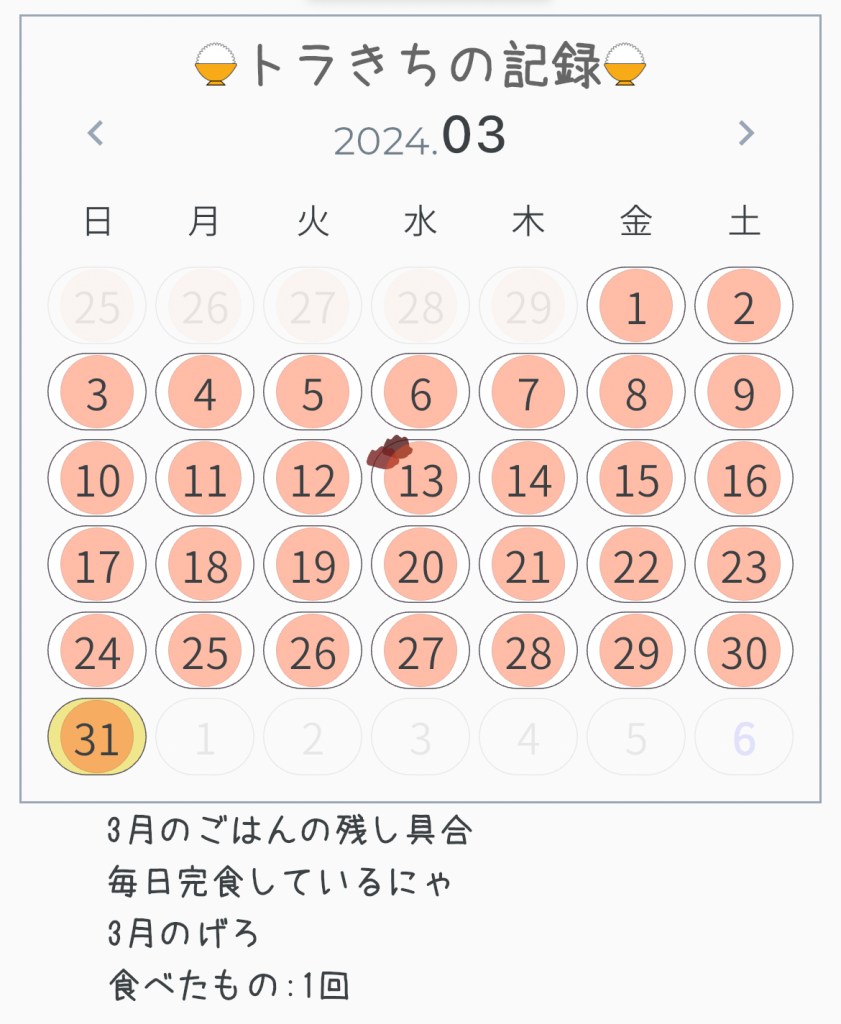Open March 24 entry
841x1024 pixels.
(x=97, y=653)
